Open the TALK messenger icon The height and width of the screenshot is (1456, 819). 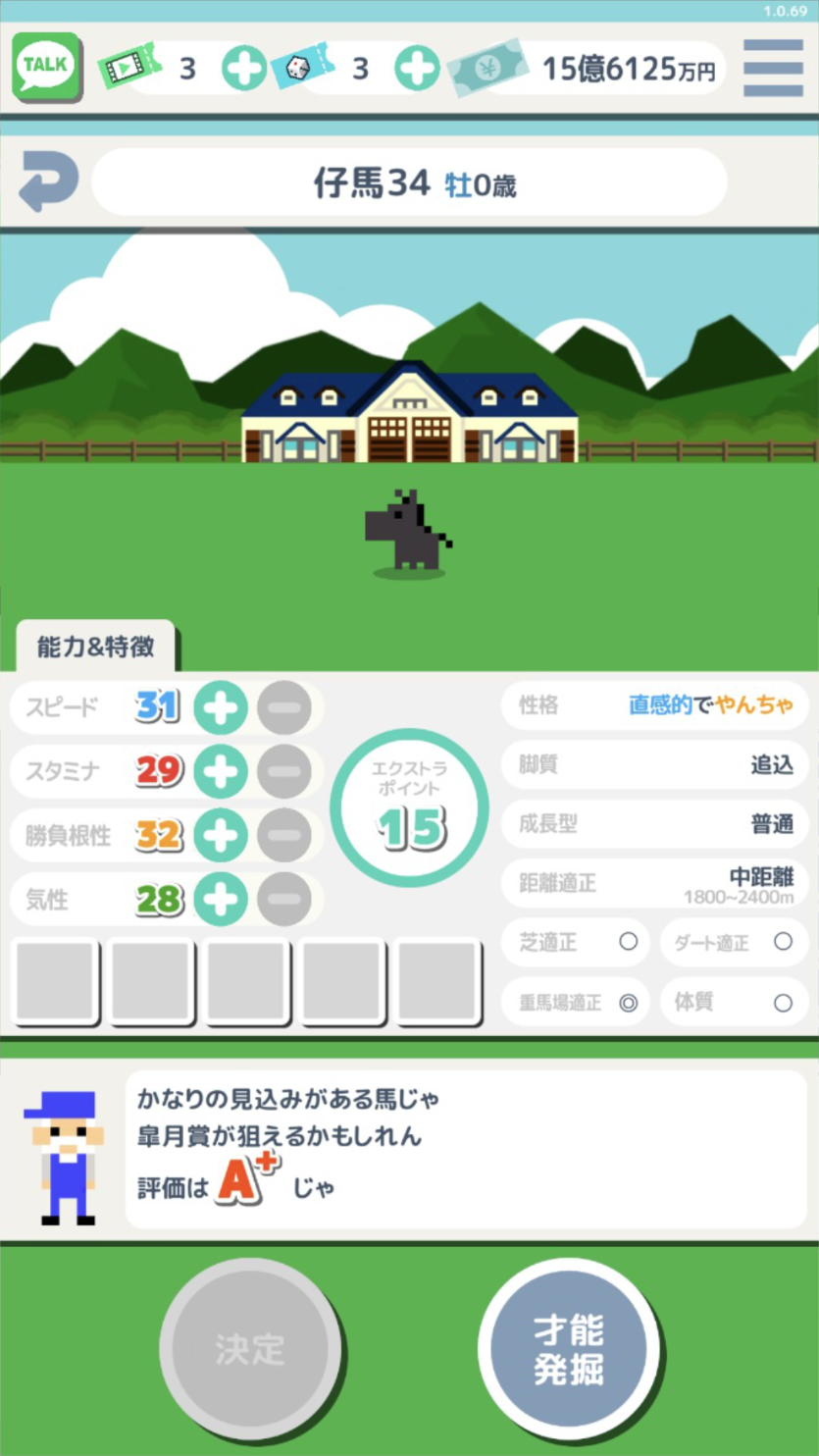[45, 67]
